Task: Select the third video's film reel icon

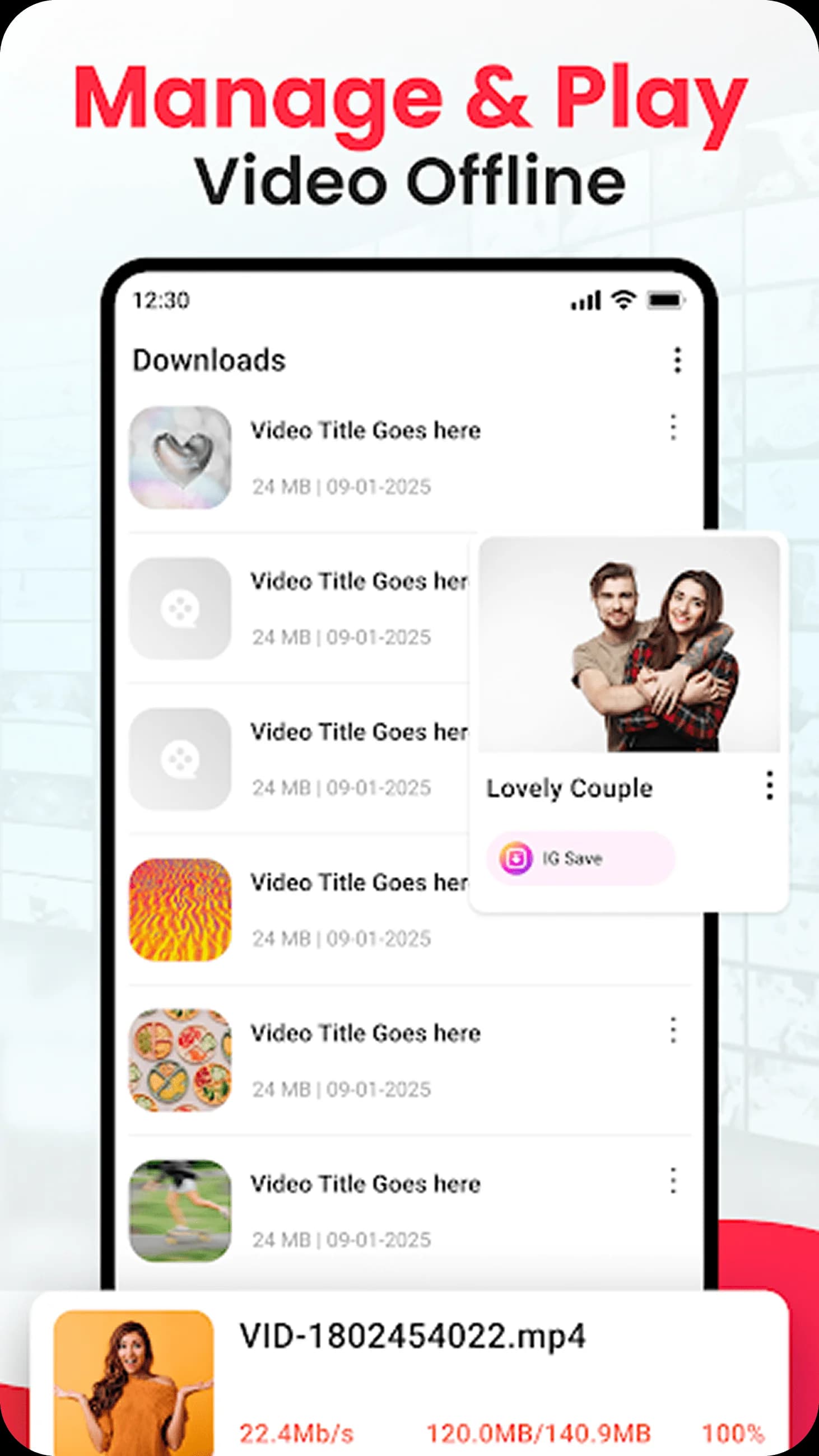Action: point(180,759)
